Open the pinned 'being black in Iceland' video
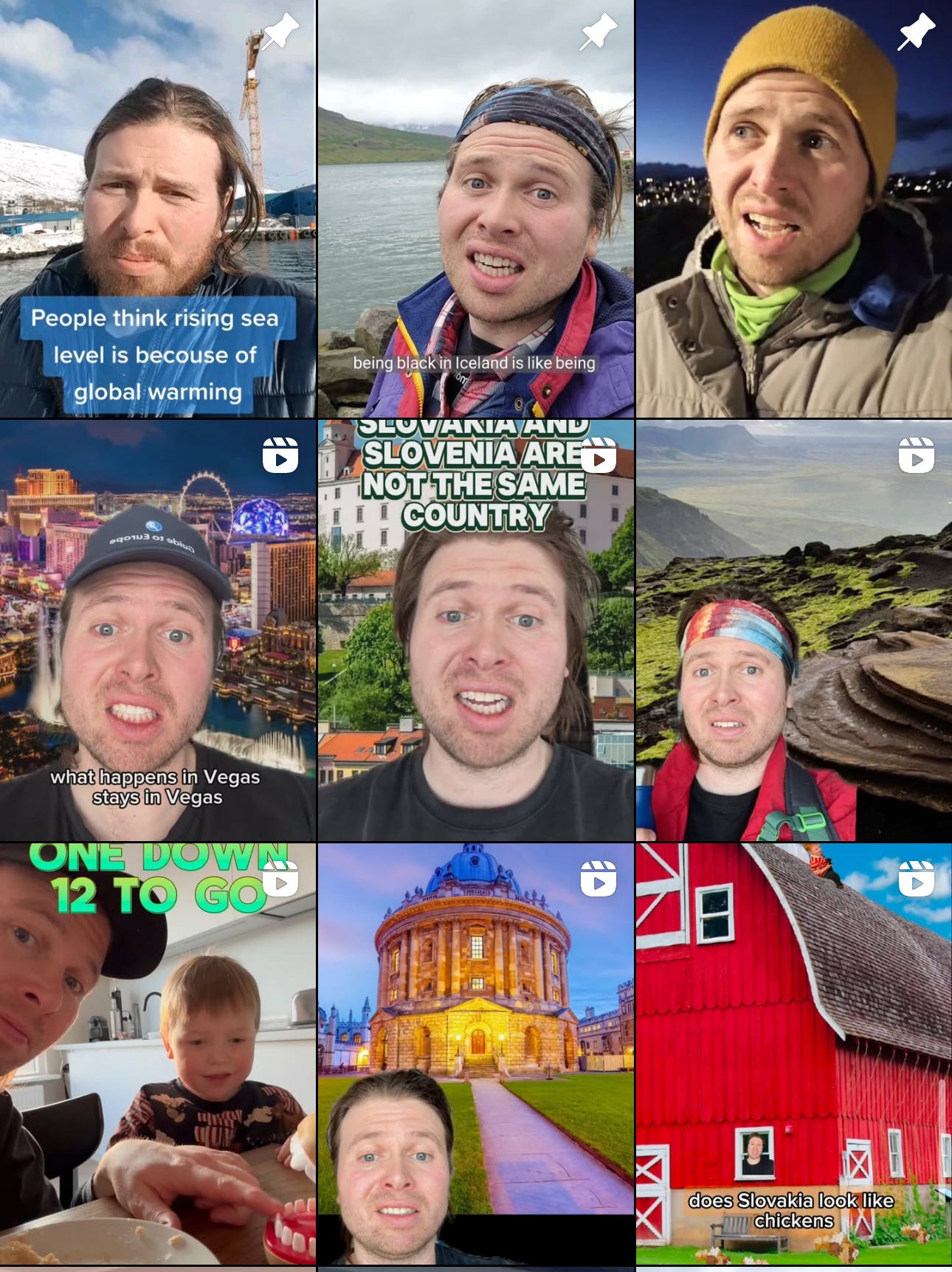Image resolution: width=952 pixels, height=1272 pixels. pyautogui.click(x=475, y=209)
